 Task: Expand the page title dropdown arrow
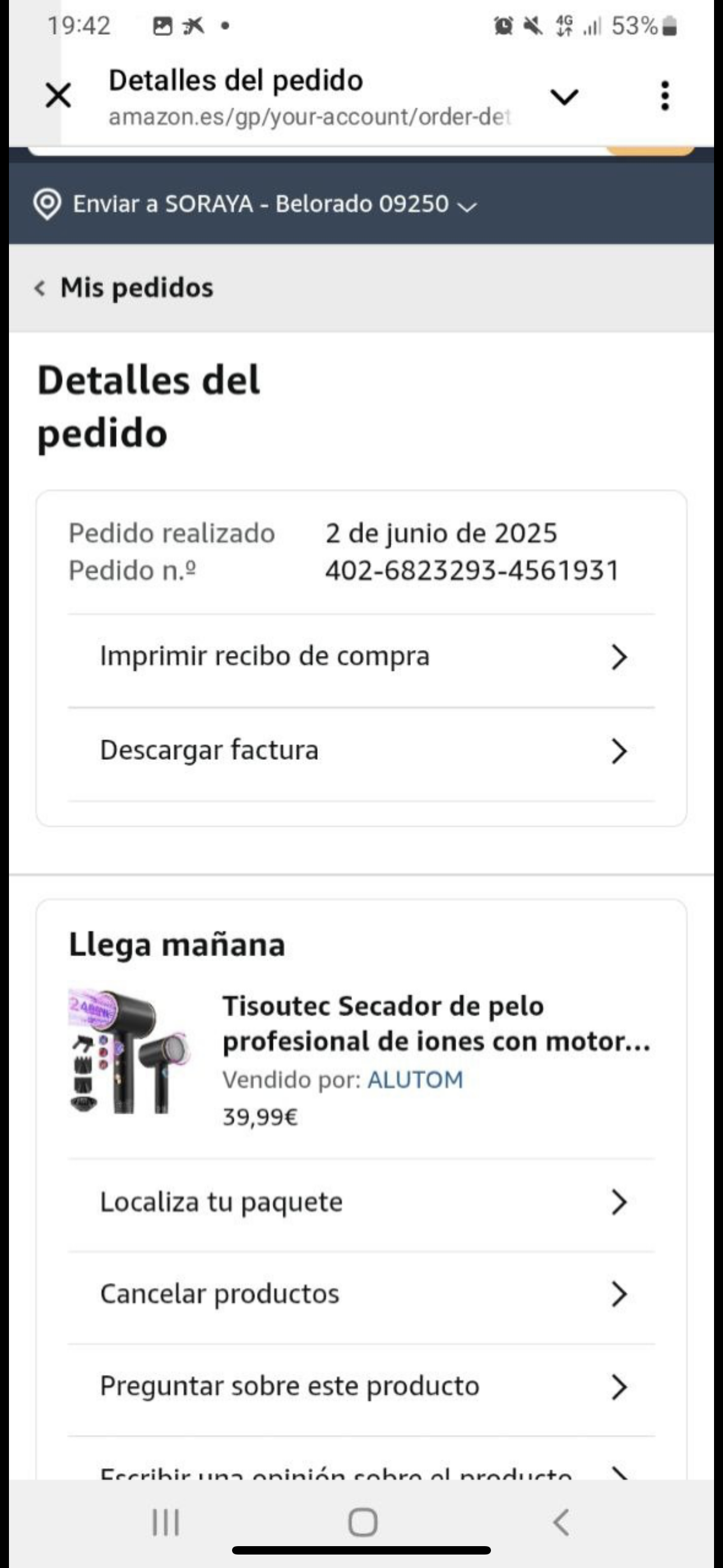pos(564,97)
